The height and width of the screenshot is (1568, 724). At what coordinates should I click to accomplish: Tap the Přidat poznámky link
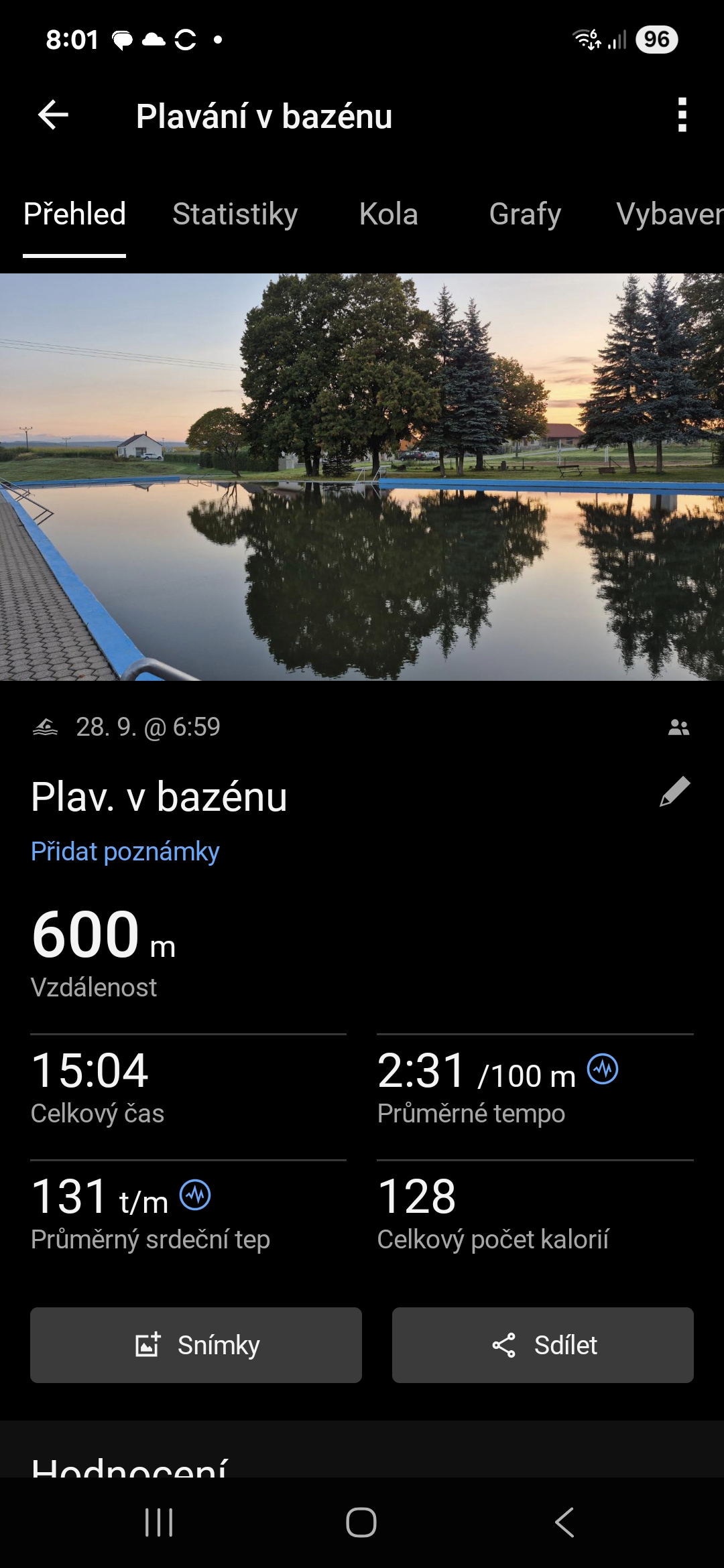125,852
